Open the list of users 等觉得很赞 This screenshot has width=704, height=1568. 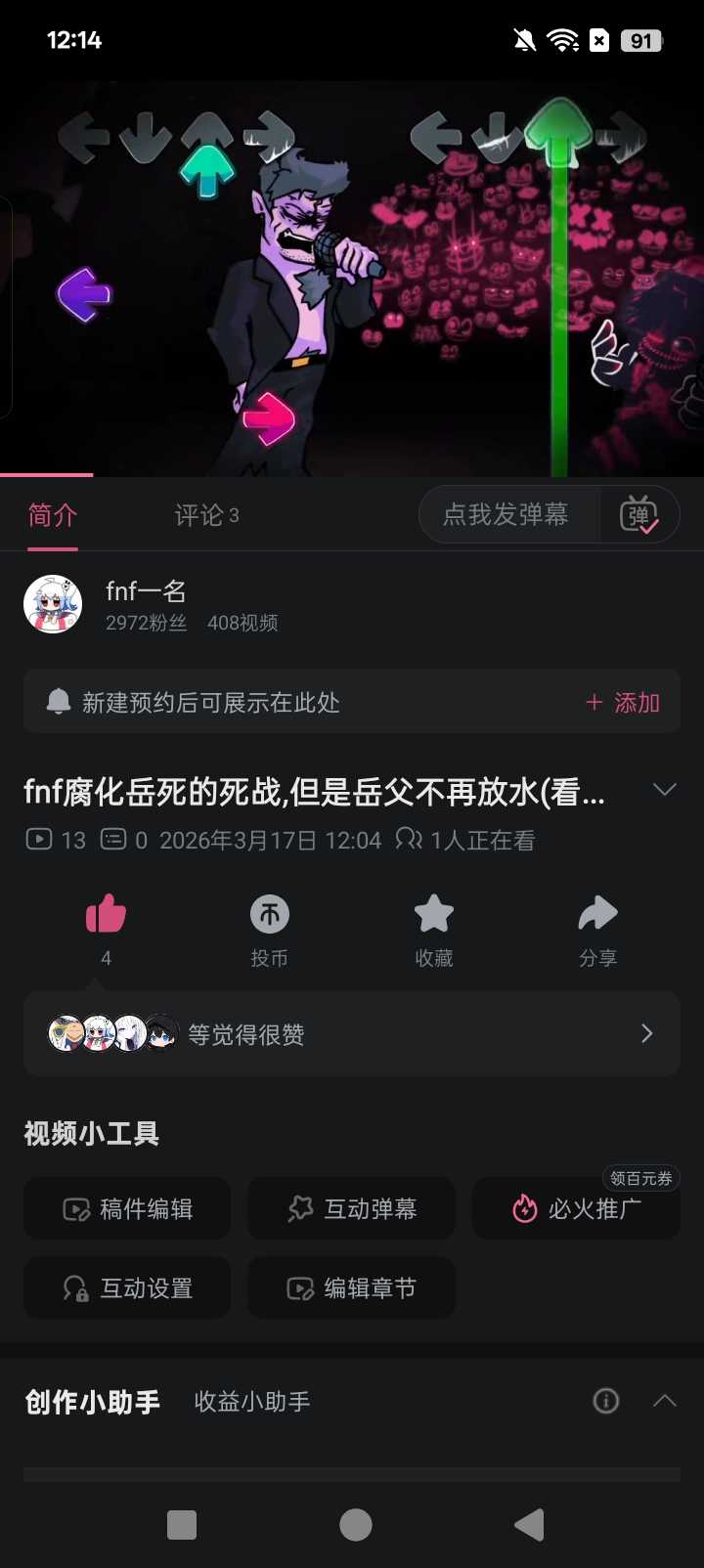click(352, 1034)
